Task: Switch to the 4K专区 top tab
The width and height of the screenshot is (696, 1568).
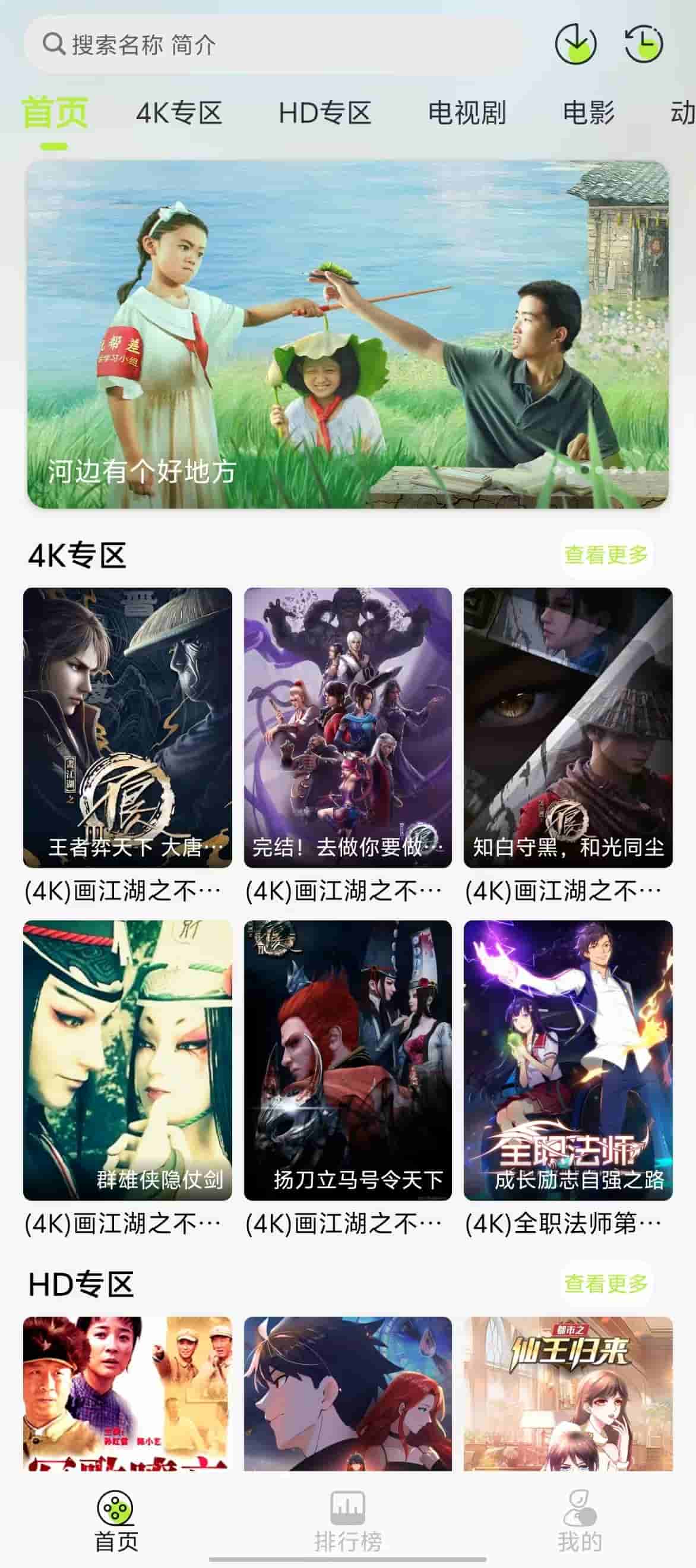Action: (x=179, y=113)
